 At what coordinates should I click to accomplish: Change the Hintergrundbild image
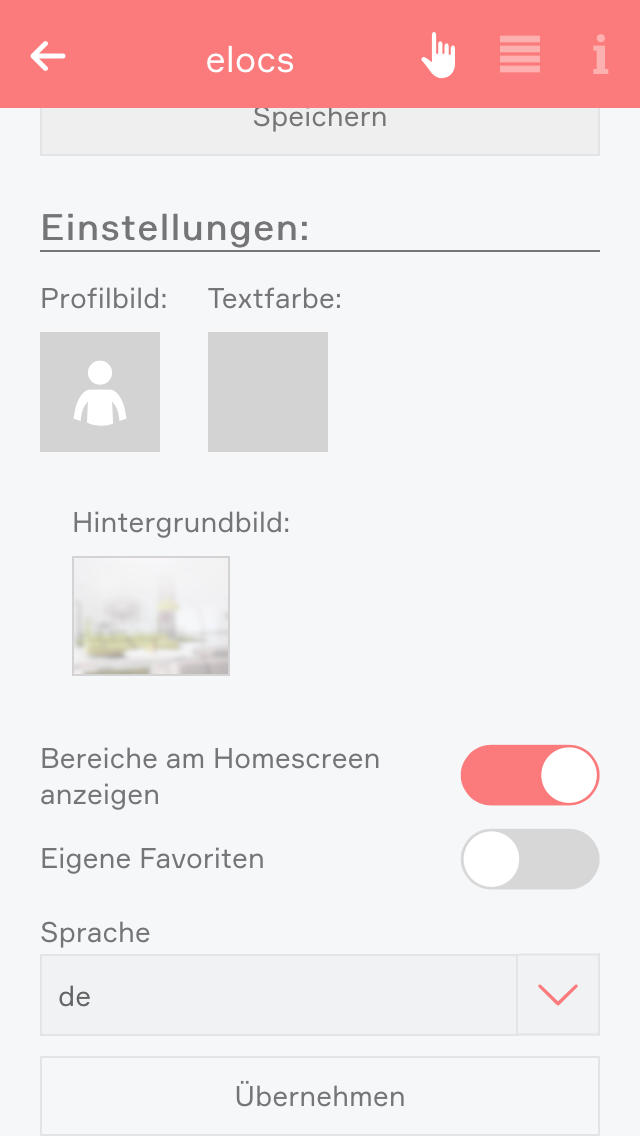coord(151,616)
